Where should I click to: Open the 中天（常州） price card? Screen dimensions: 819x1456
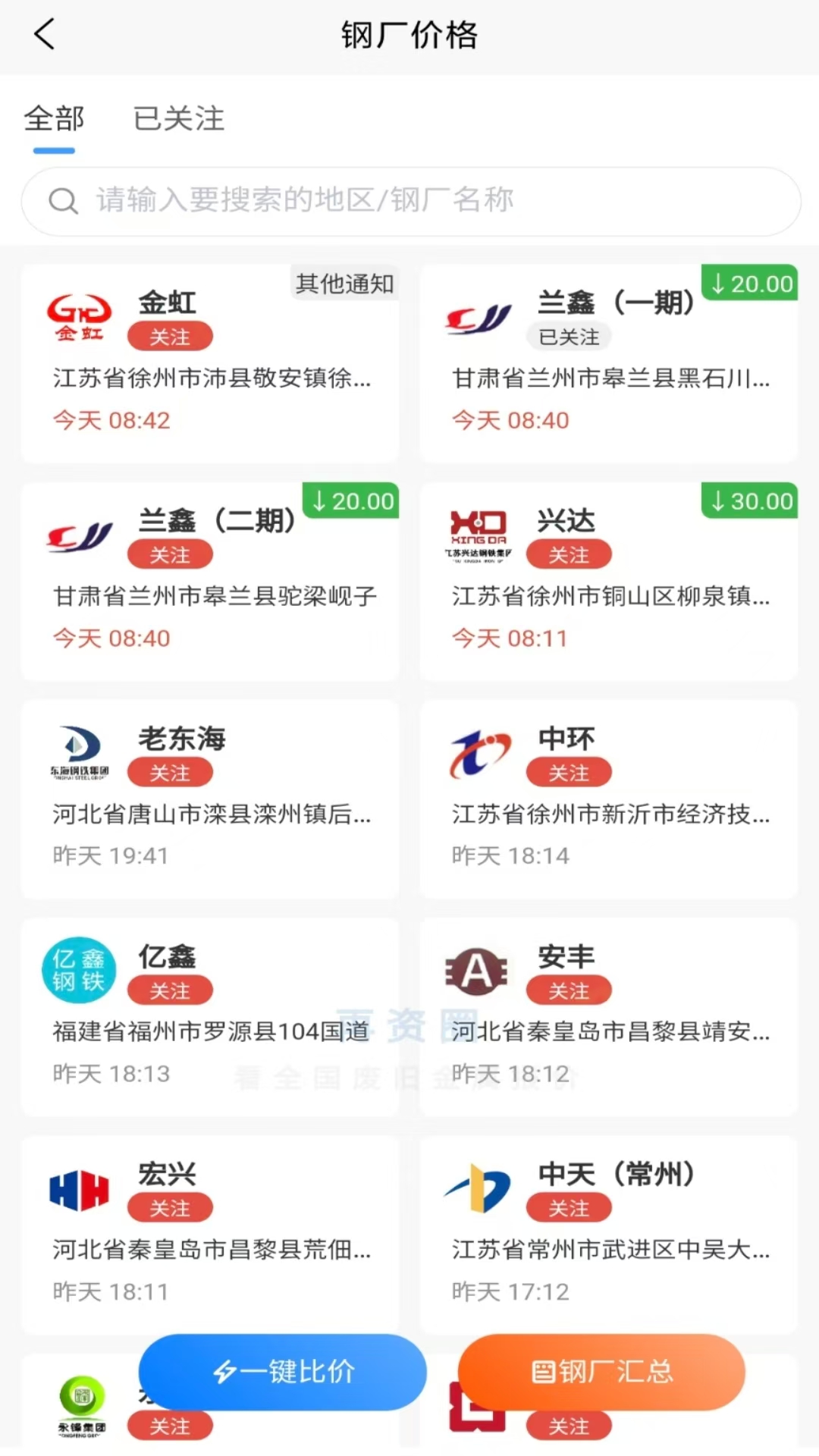609,1235
